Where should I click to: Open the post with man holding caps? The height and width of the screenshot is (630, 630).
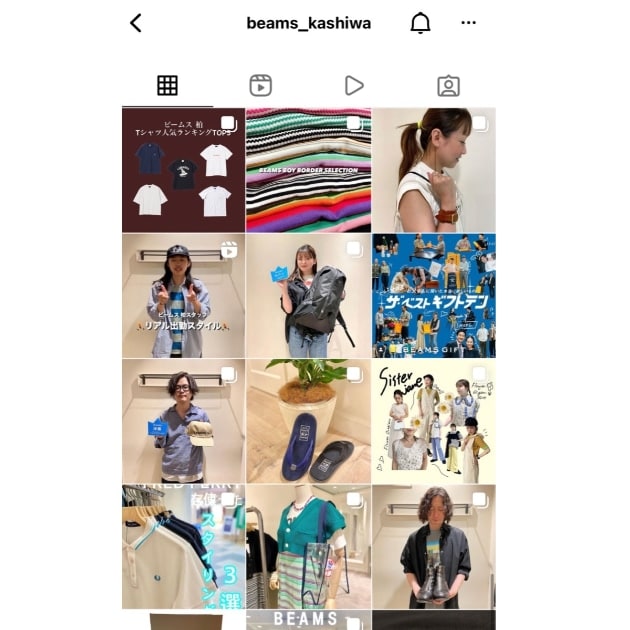click(x=183, y=422)
